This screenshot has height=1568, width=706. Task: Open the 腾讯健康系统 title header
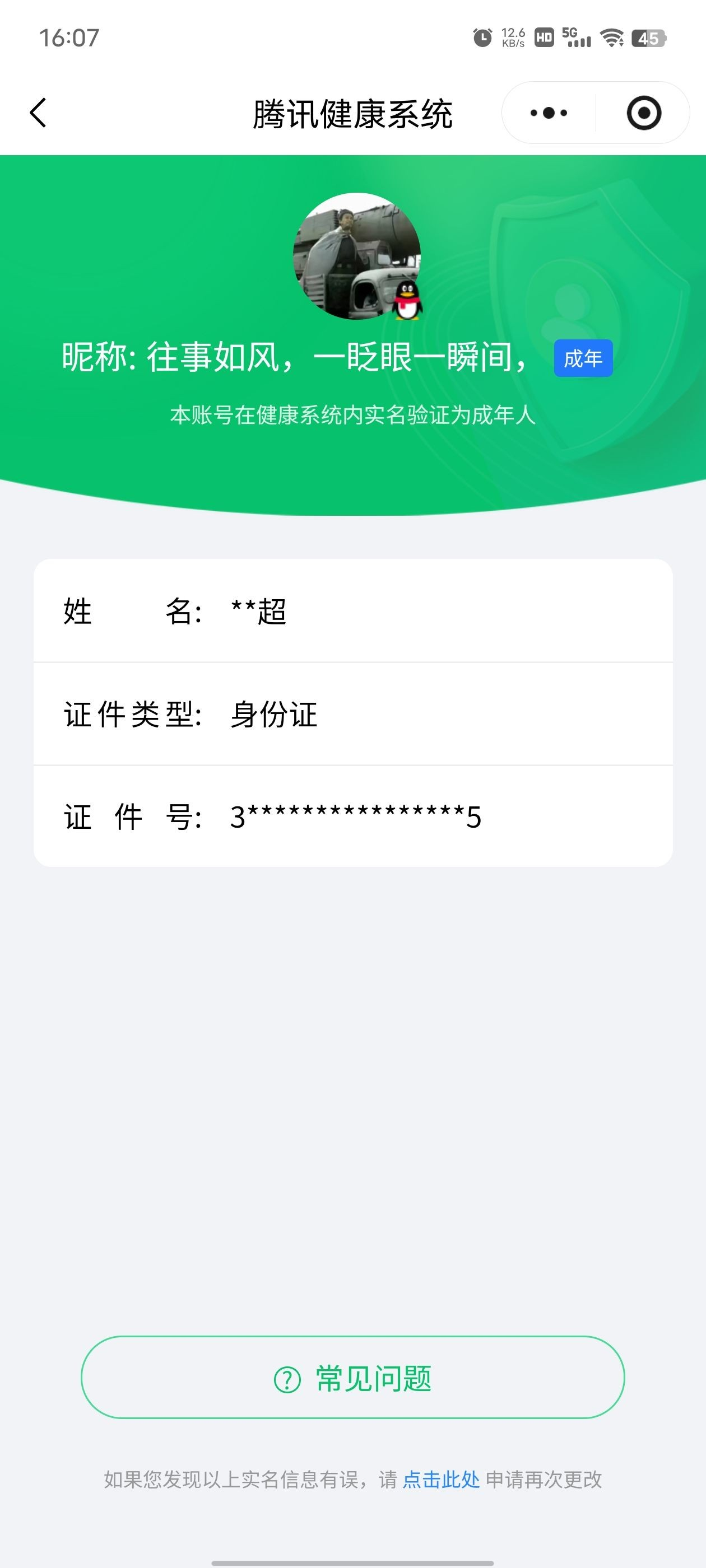click(352, 112)
